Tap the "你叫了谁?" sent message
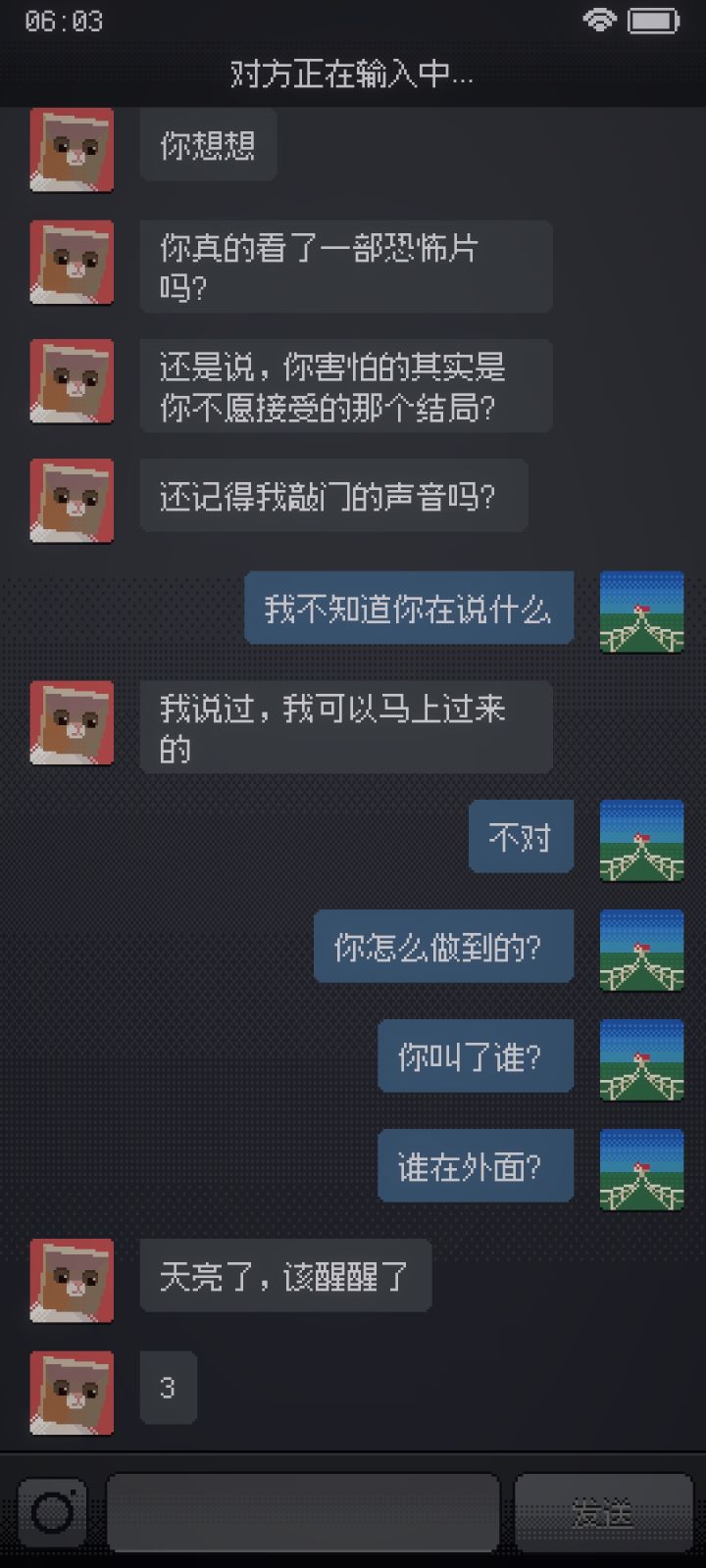This screenshot has height=1568, width=706. coord(476,1056)
